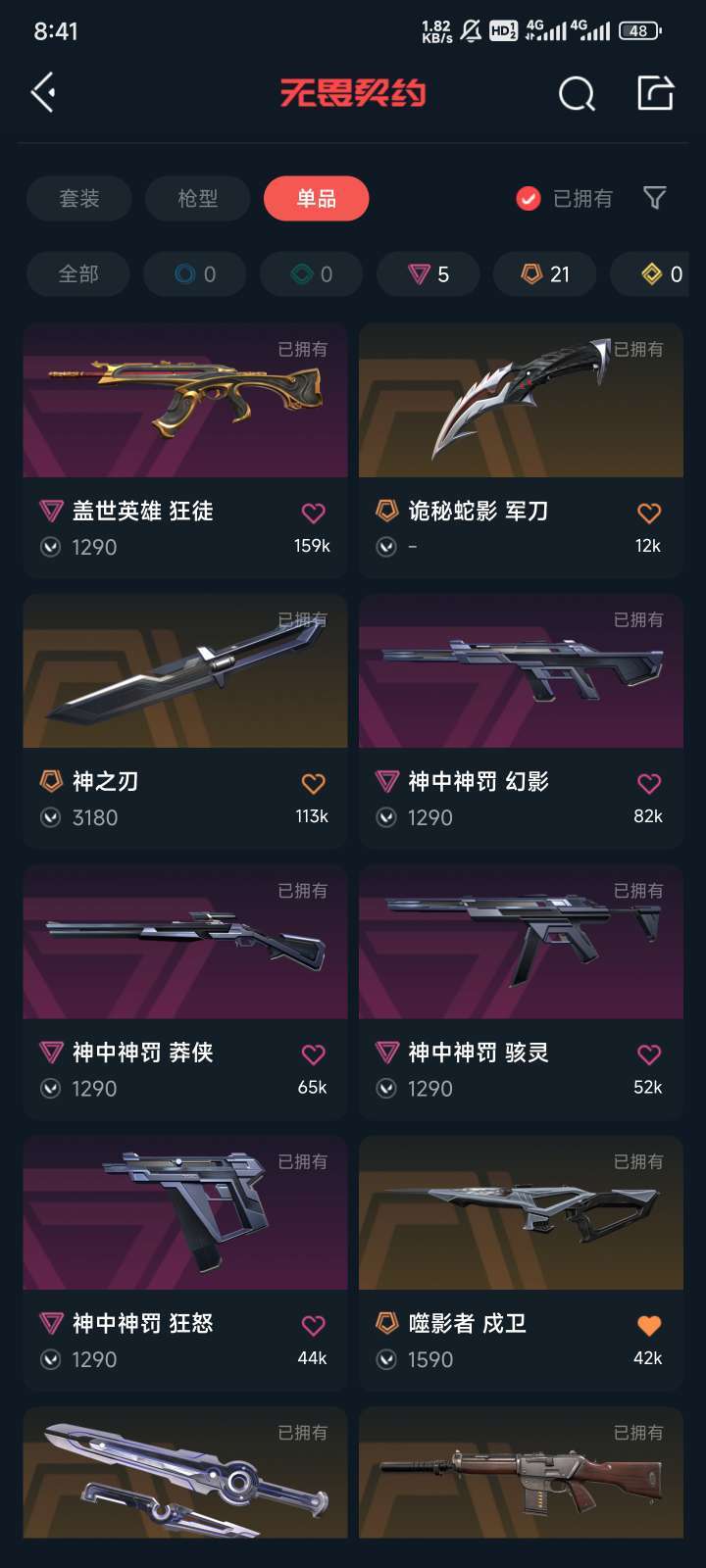Select the 单品 tab

pos(316,199)
